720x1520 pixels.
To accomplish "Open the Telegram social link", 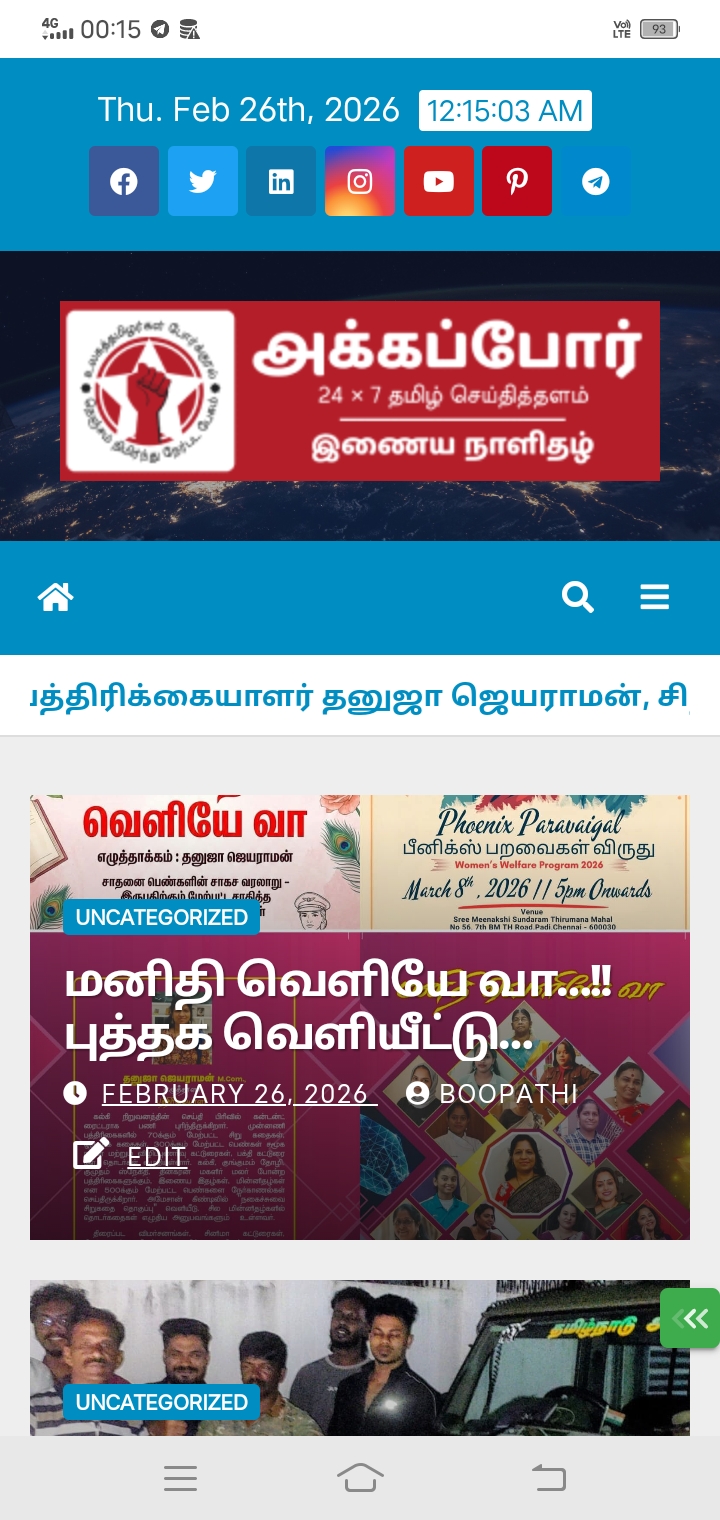I will [x=596, y=181].
